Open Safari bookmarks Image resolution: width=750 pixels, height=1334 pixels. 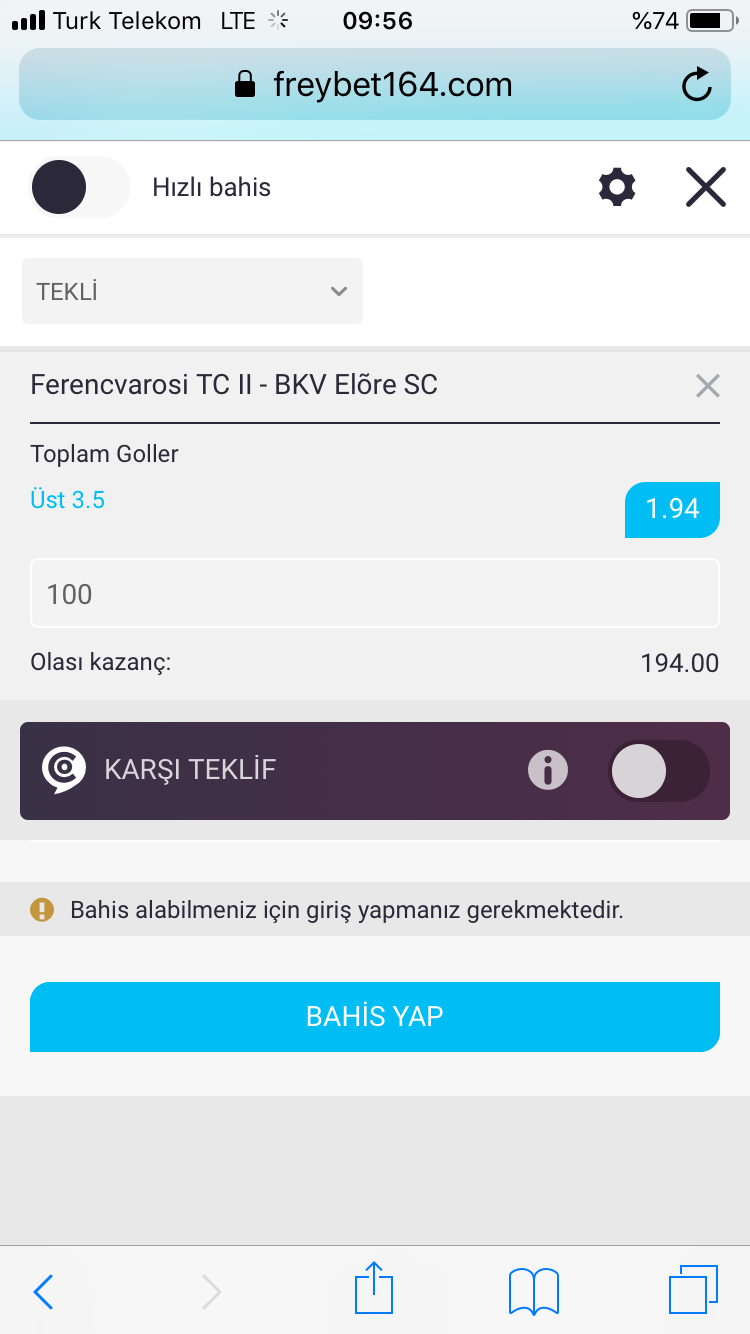tap(534, 1291)
